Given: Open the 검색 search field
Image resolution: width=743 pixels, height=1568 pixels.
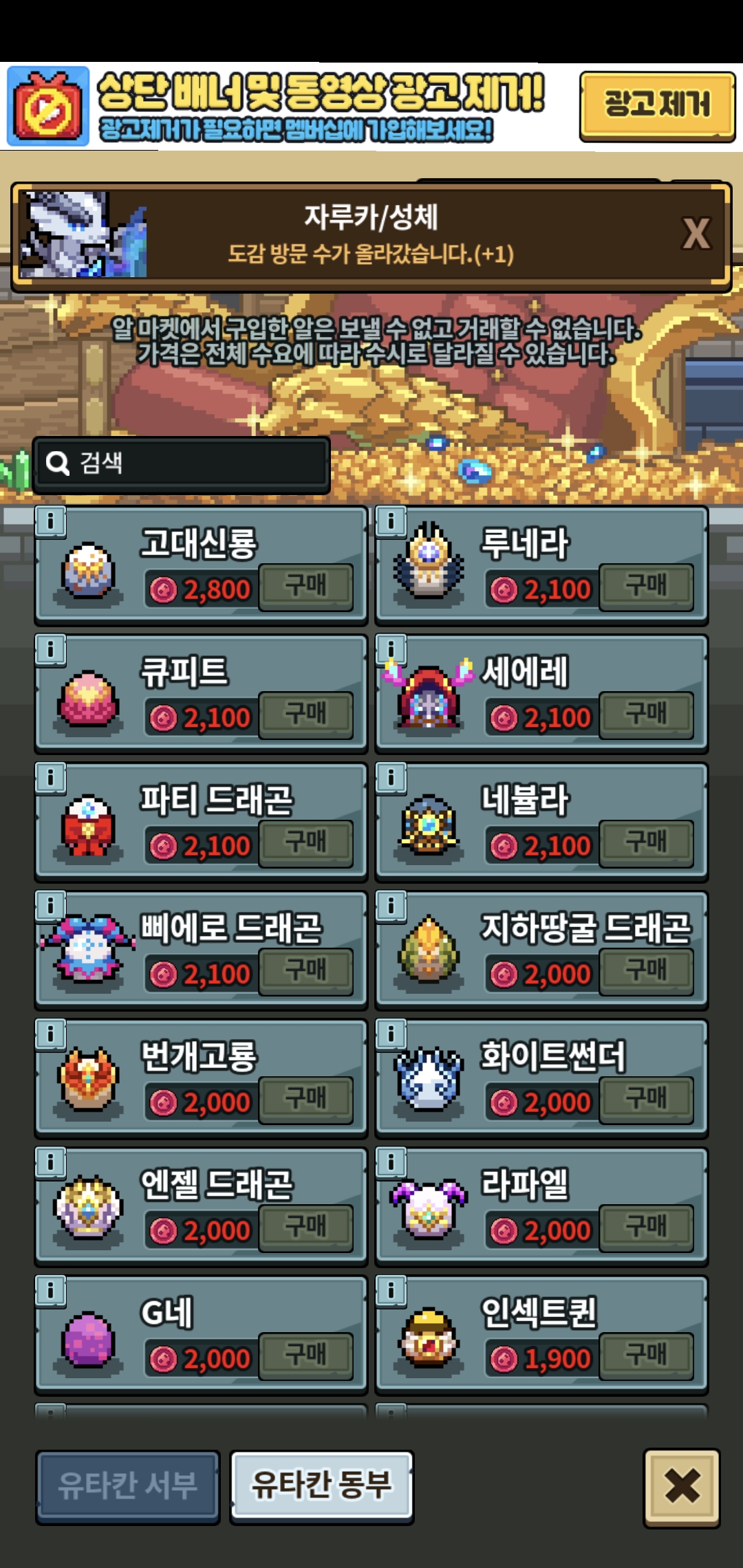Looking at the screenshot, I should tap(182, 463).
